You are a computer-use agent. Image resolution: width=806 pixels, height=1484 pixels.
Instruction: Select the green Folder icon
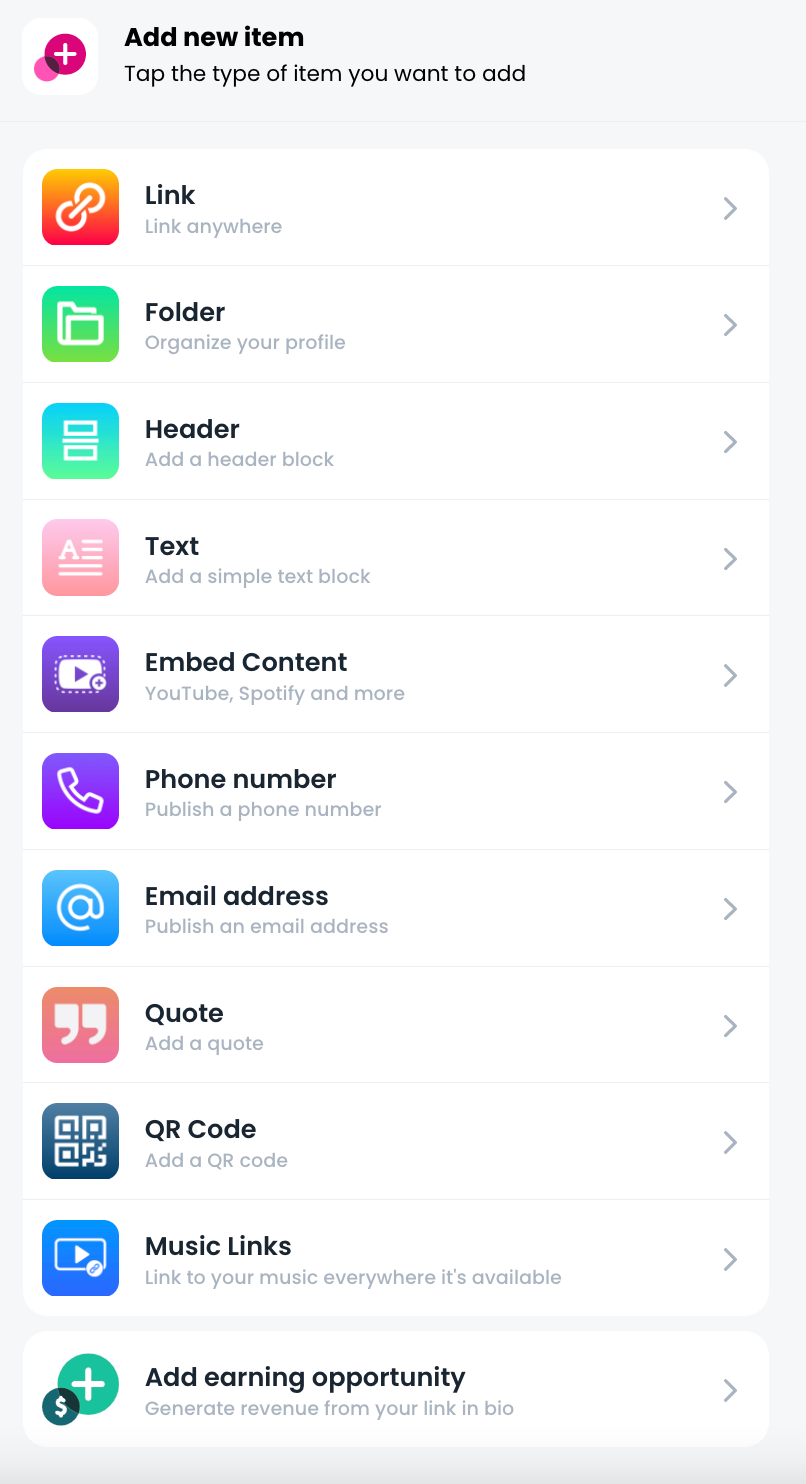point(80,324)
